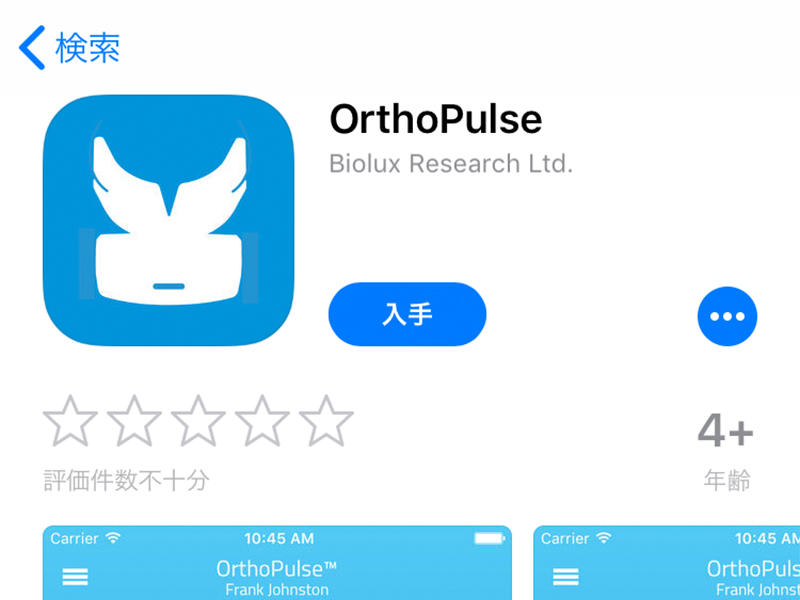Tap 入手 to get OrthoPulse
800x600 pixels.
tap(407, 315)
